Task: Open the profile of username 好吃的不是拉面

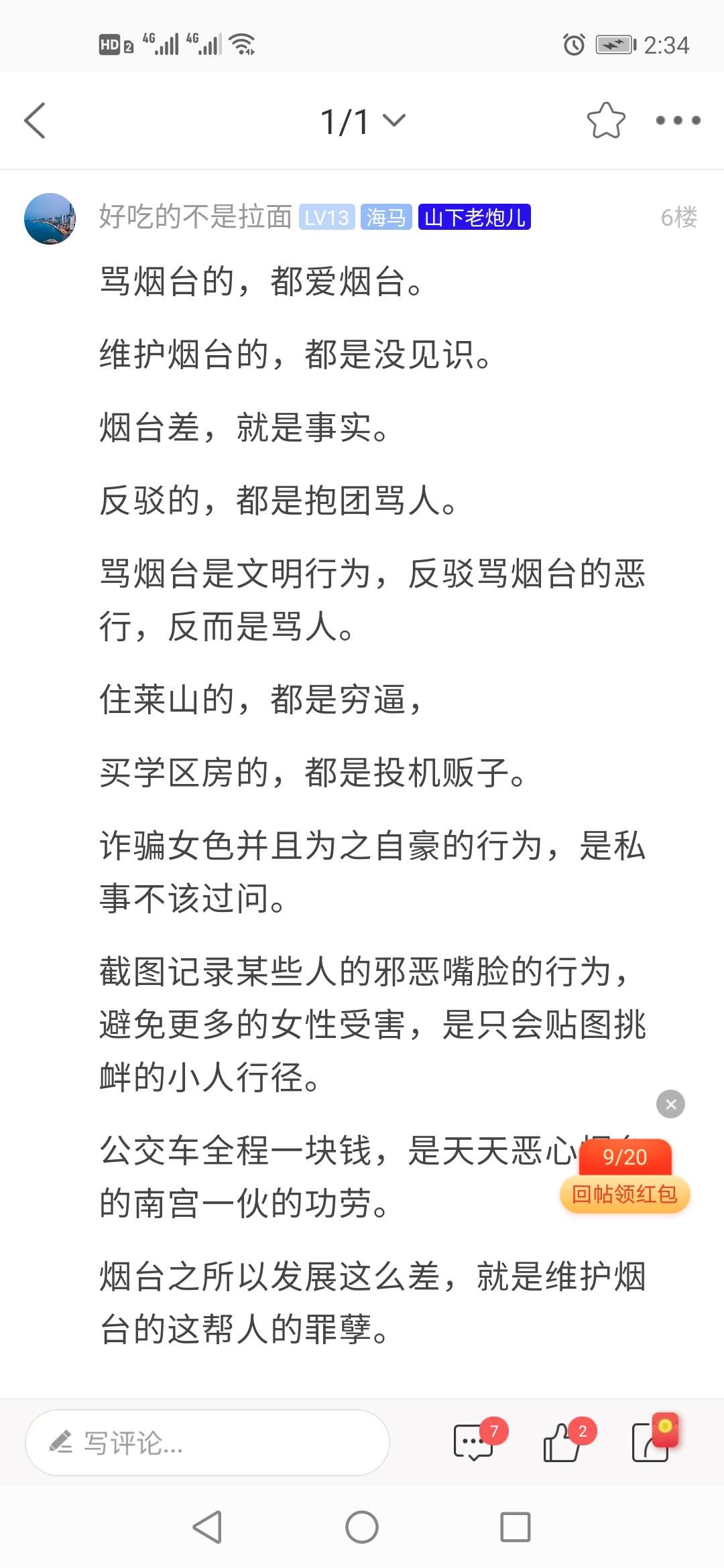Action: click(195, 217)
